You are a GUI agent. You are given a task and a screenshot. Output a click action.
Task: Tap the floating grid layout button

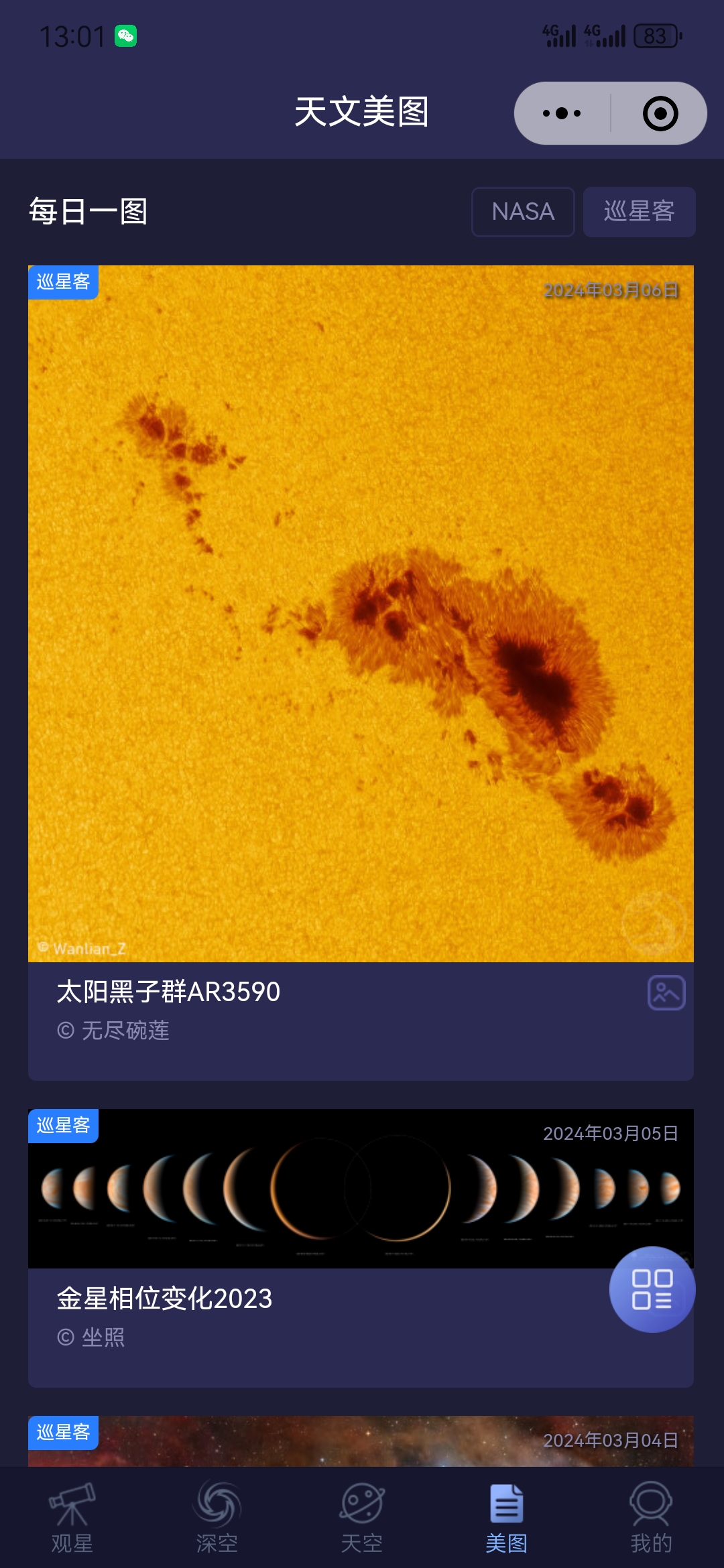point(652,1289)
